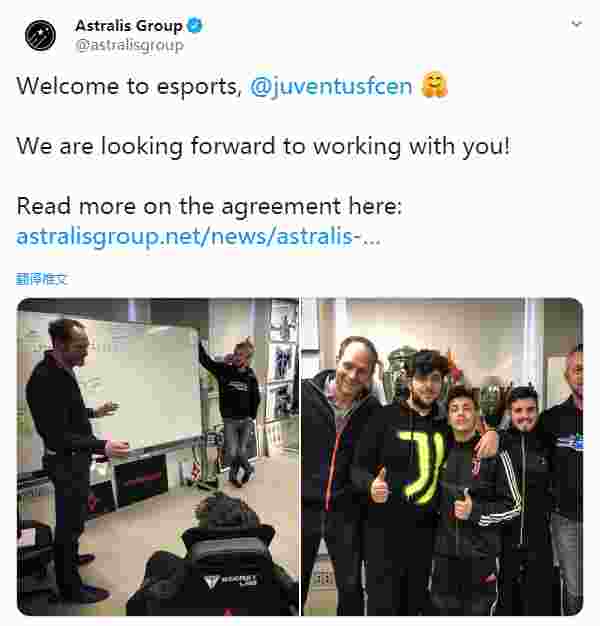Open the tweet options dropdown chevron
Image resolution: width=600 pixels, height=626 pixels.
(576, 23)
